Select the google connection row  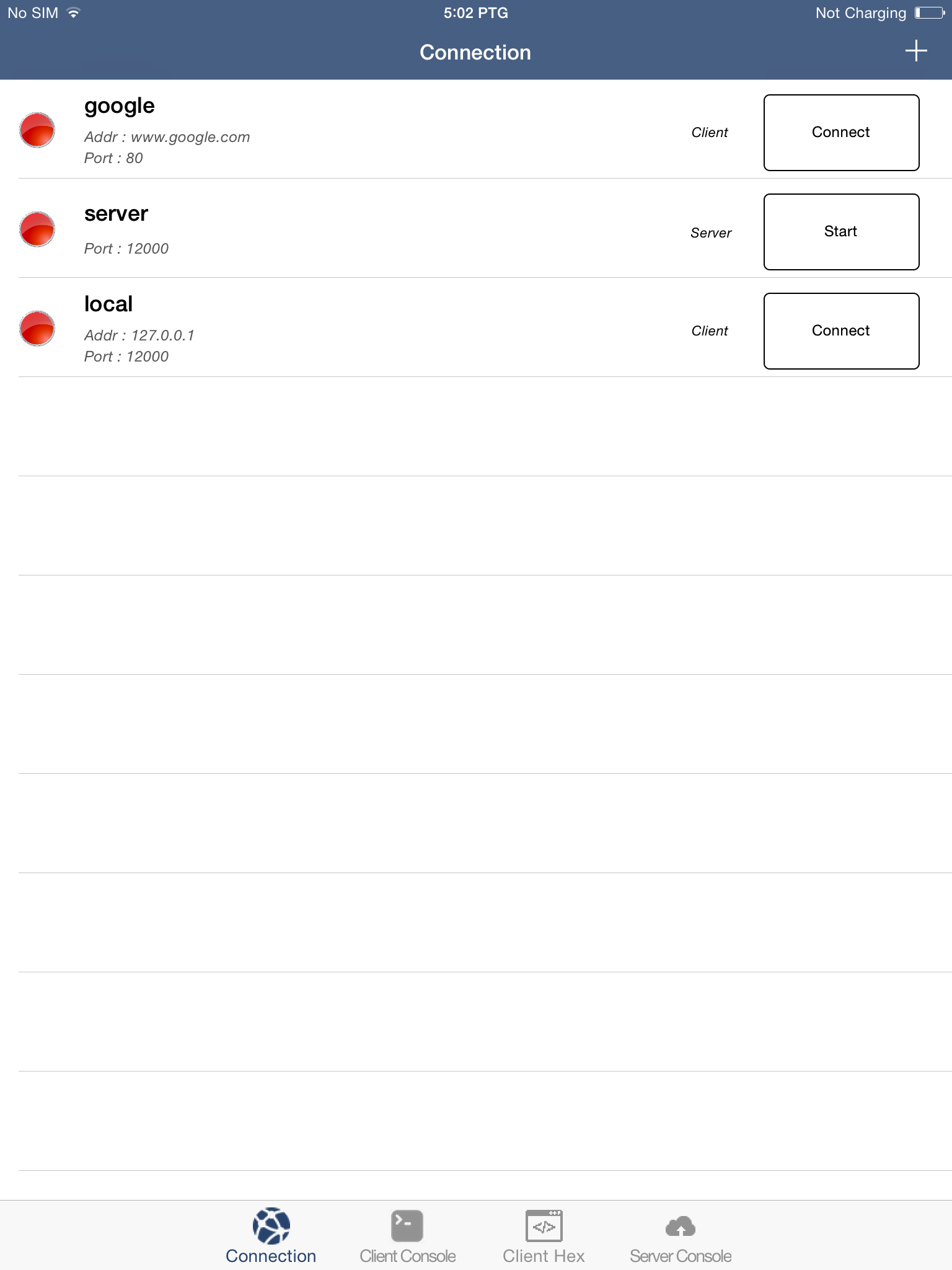coord(372,132)
